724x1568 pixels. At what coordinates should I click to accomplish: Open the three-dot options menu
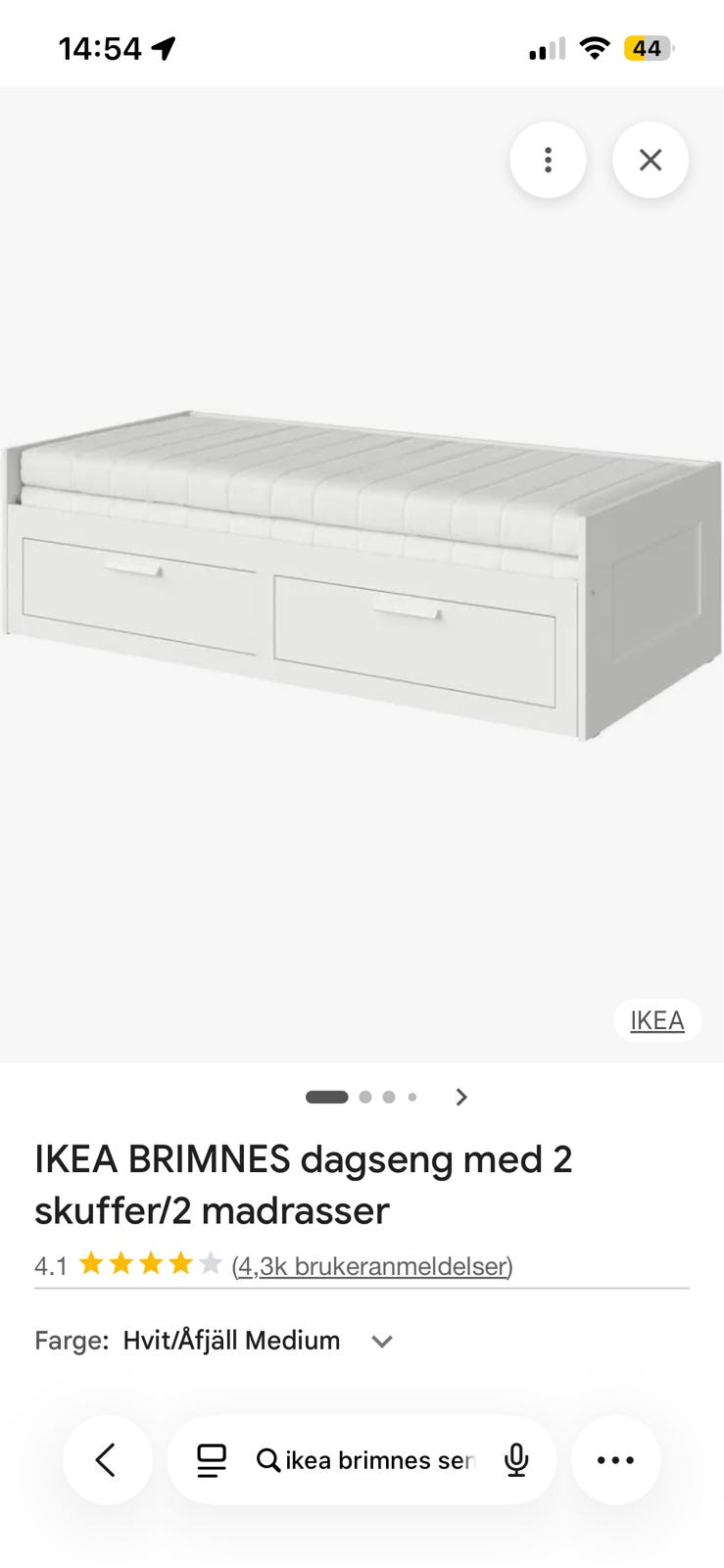point(548,160)
